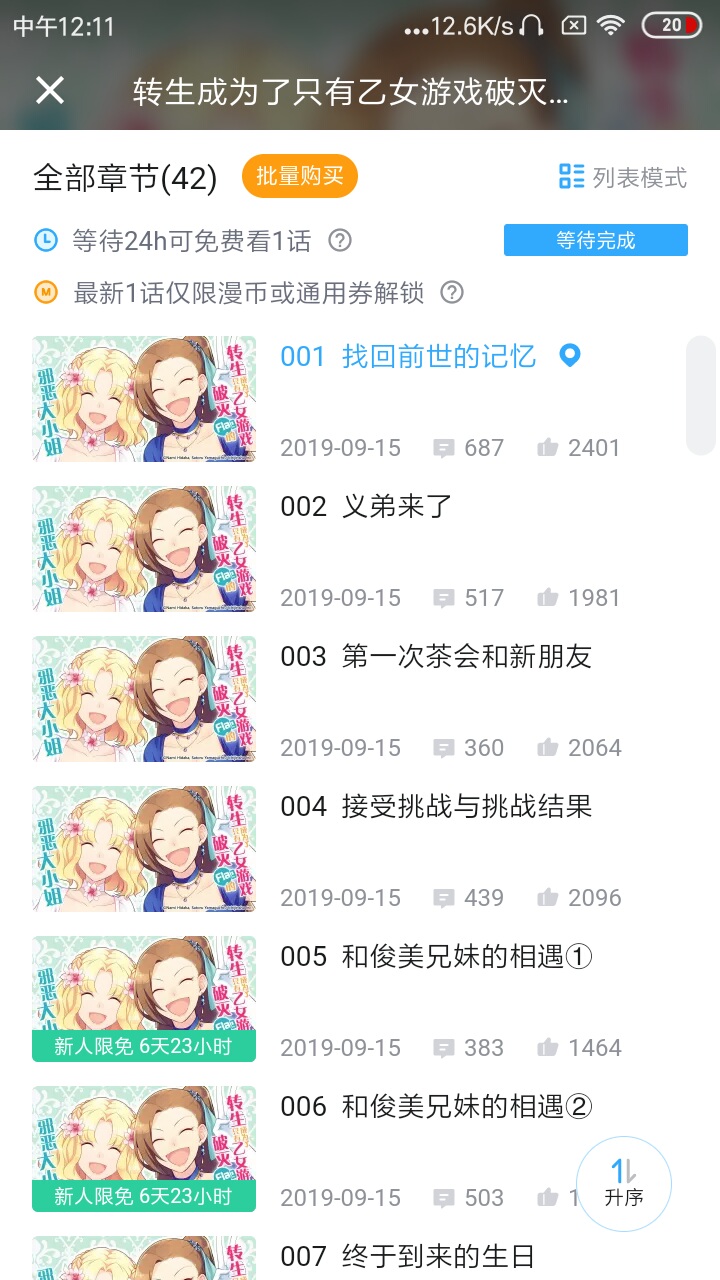Switch to 列表模式 list mode

pos(623,178)
